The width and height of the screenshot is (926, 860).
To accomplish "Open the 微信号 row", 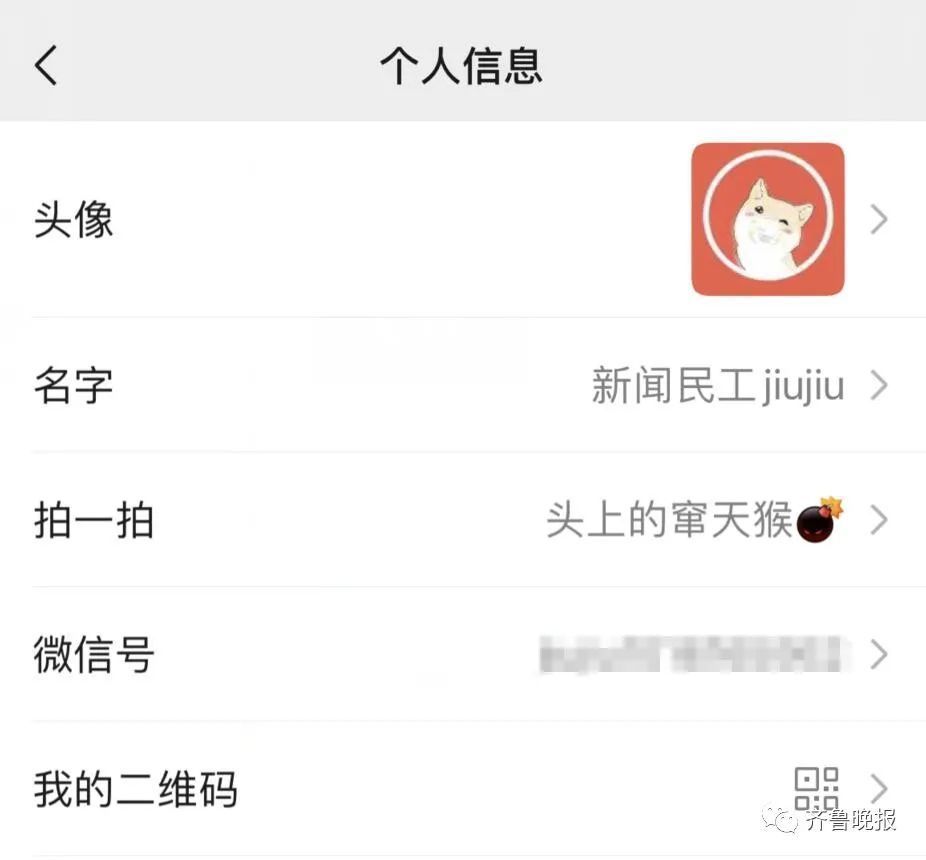I will click(x=463, y=655).
